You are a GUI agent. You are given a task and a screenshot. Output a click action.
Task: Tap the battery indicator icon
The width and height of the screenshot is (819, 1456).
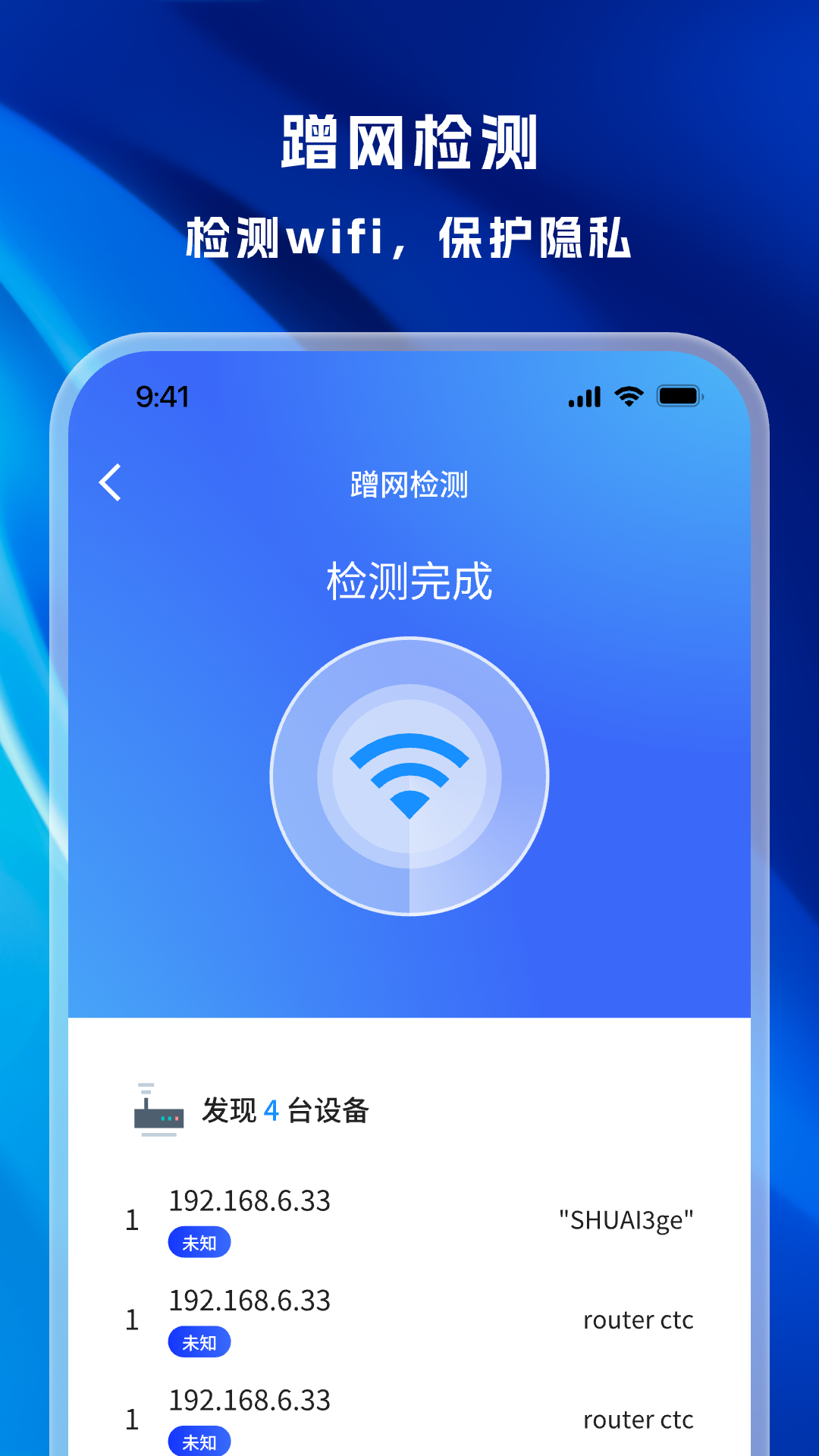[680, 395]
